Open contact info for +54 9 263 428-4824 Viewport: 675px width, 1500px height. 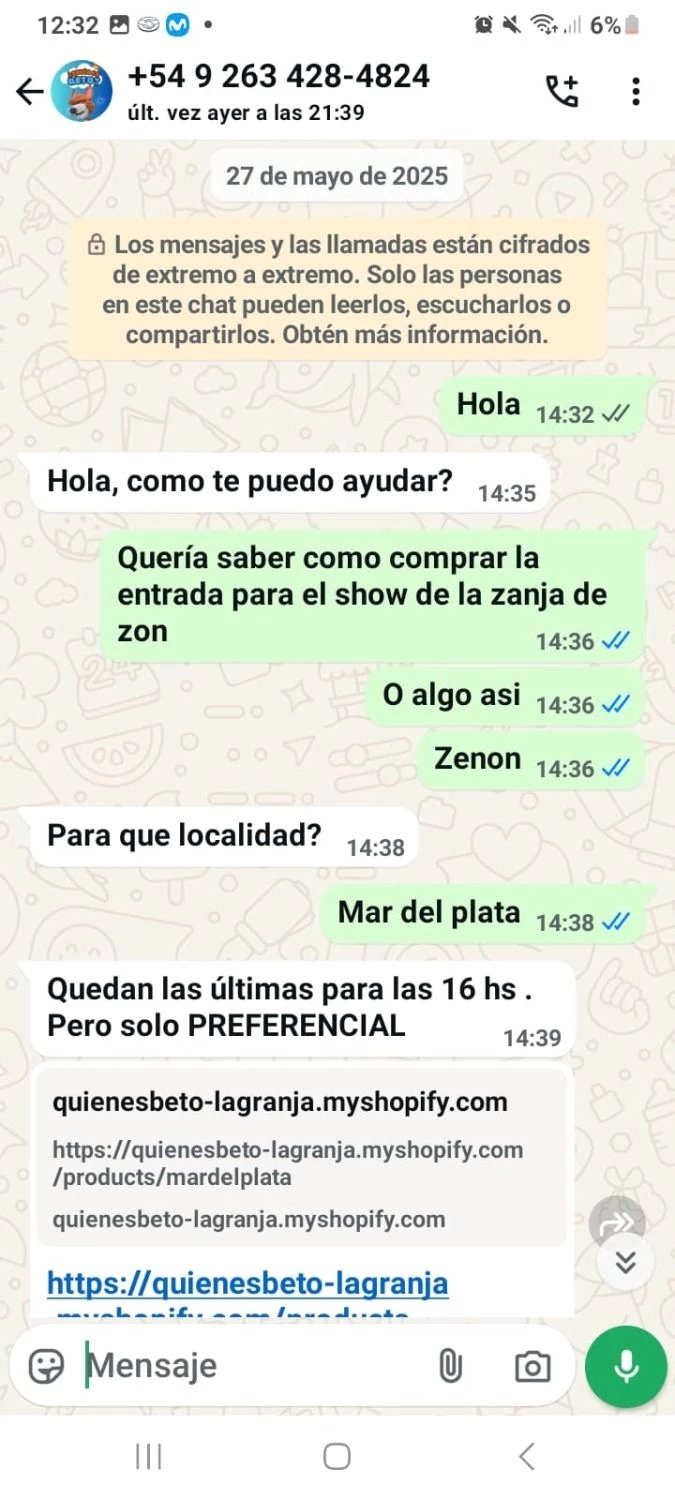click(x=280, y=90)
